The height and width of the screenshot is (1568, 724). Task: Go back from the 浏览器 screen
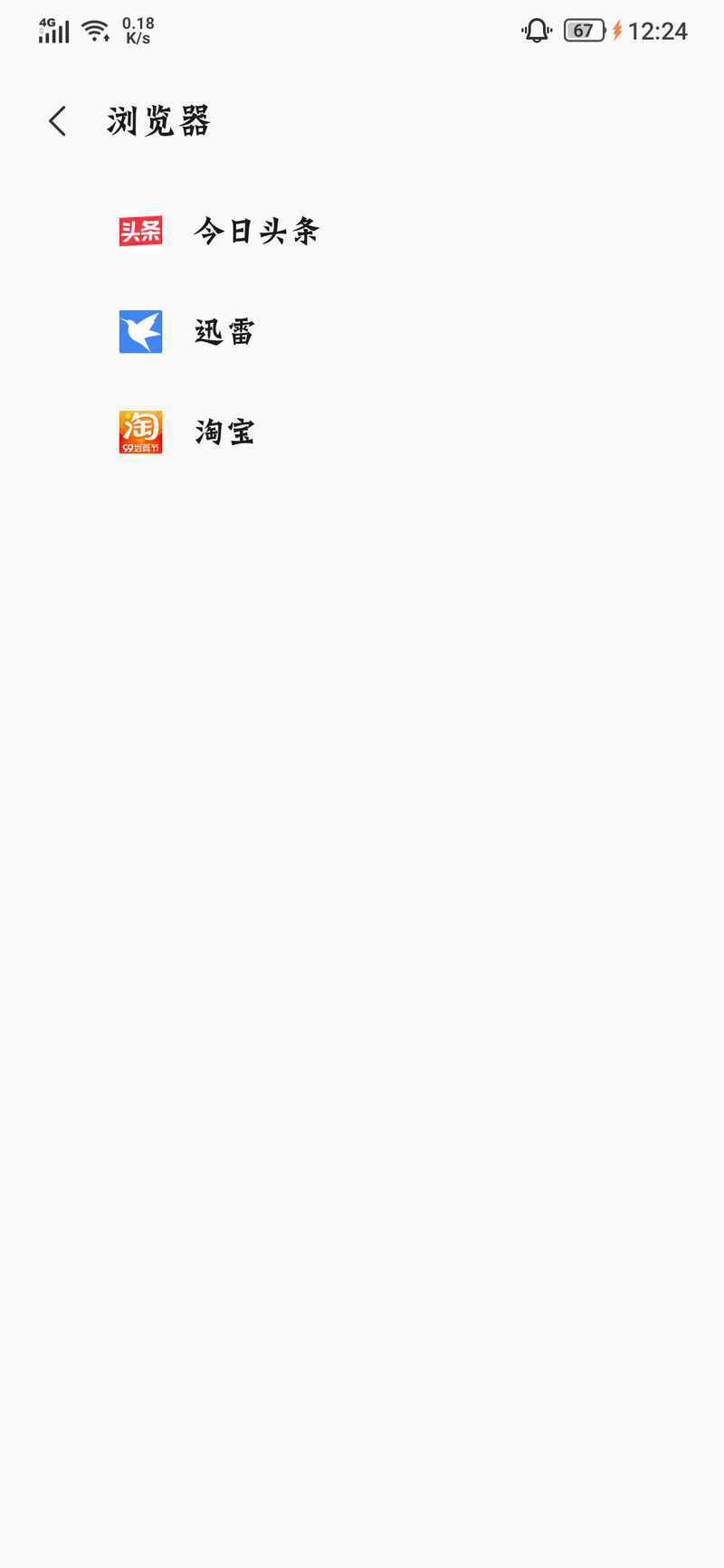58,121
